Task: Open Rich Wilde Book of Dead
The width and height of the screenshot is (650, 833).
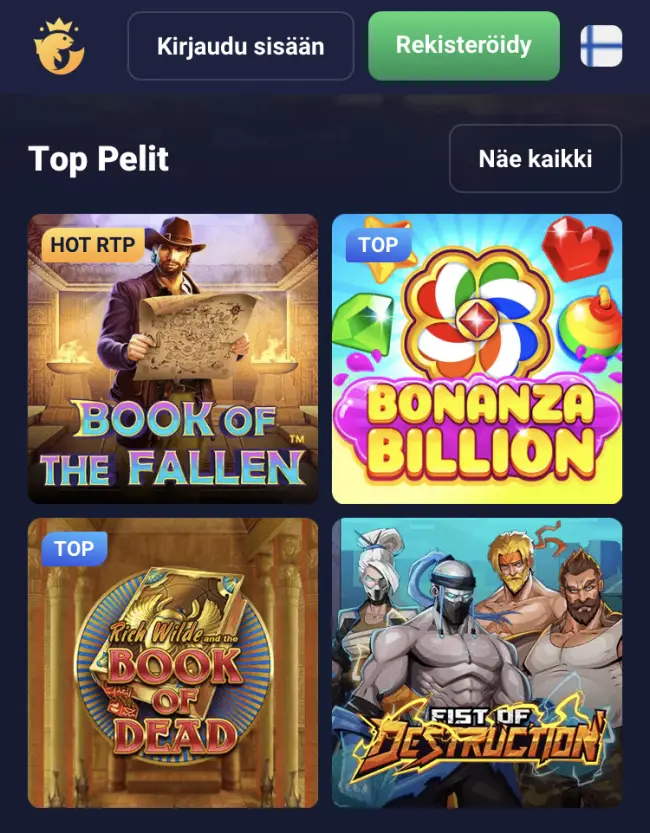Action: (x=173, y=662)
